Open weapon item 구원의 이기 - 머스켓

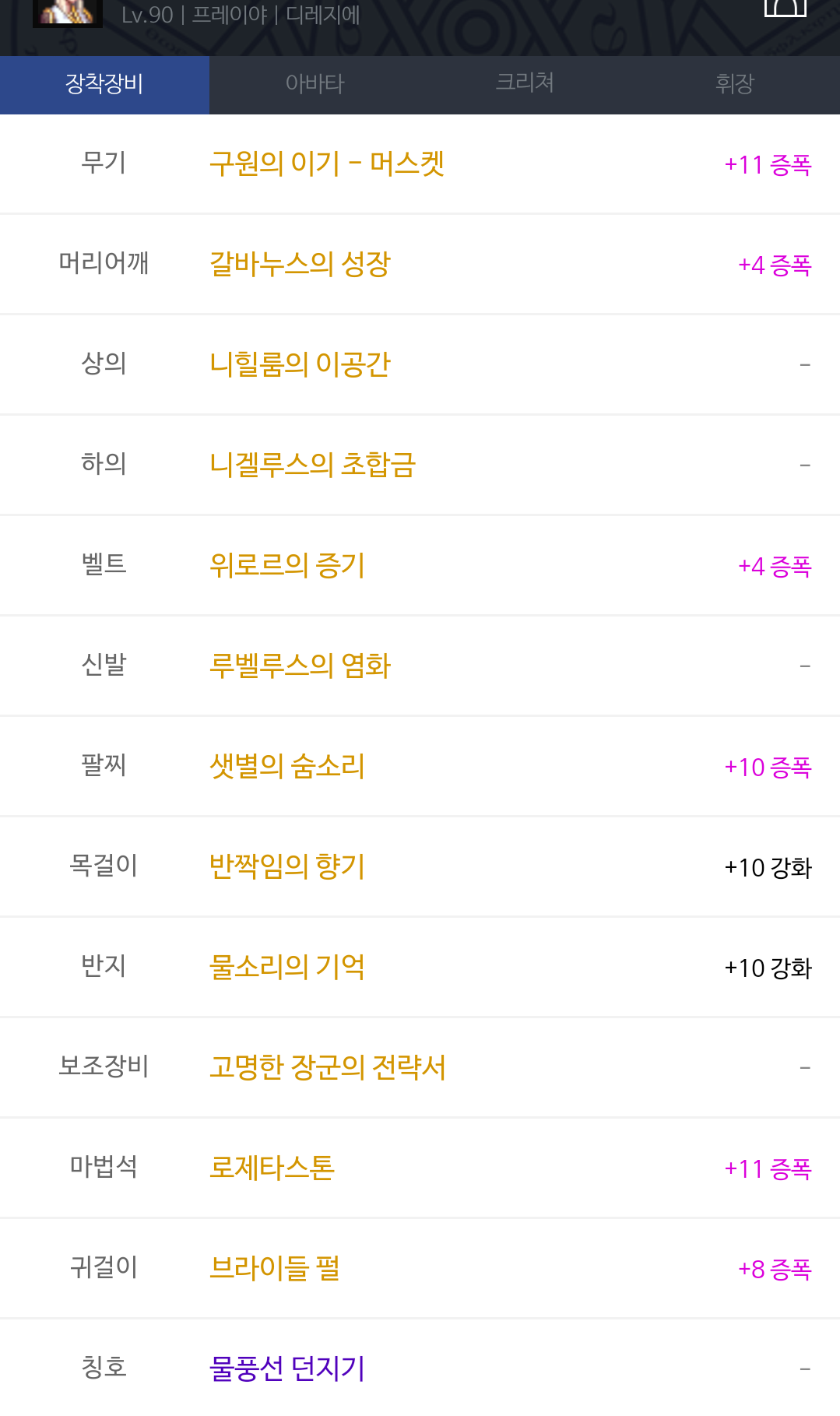point(327,164)
